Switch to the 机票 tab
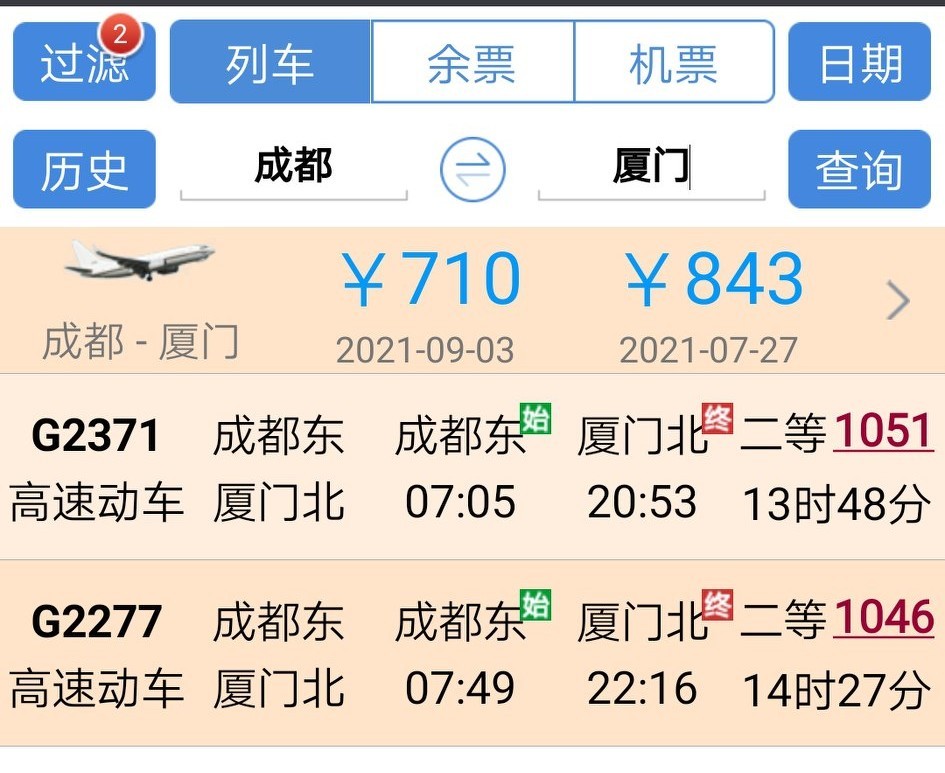Image resolution: width=945 pixels, height=773 pixels. pyautogui.click(x=674, y=62)
